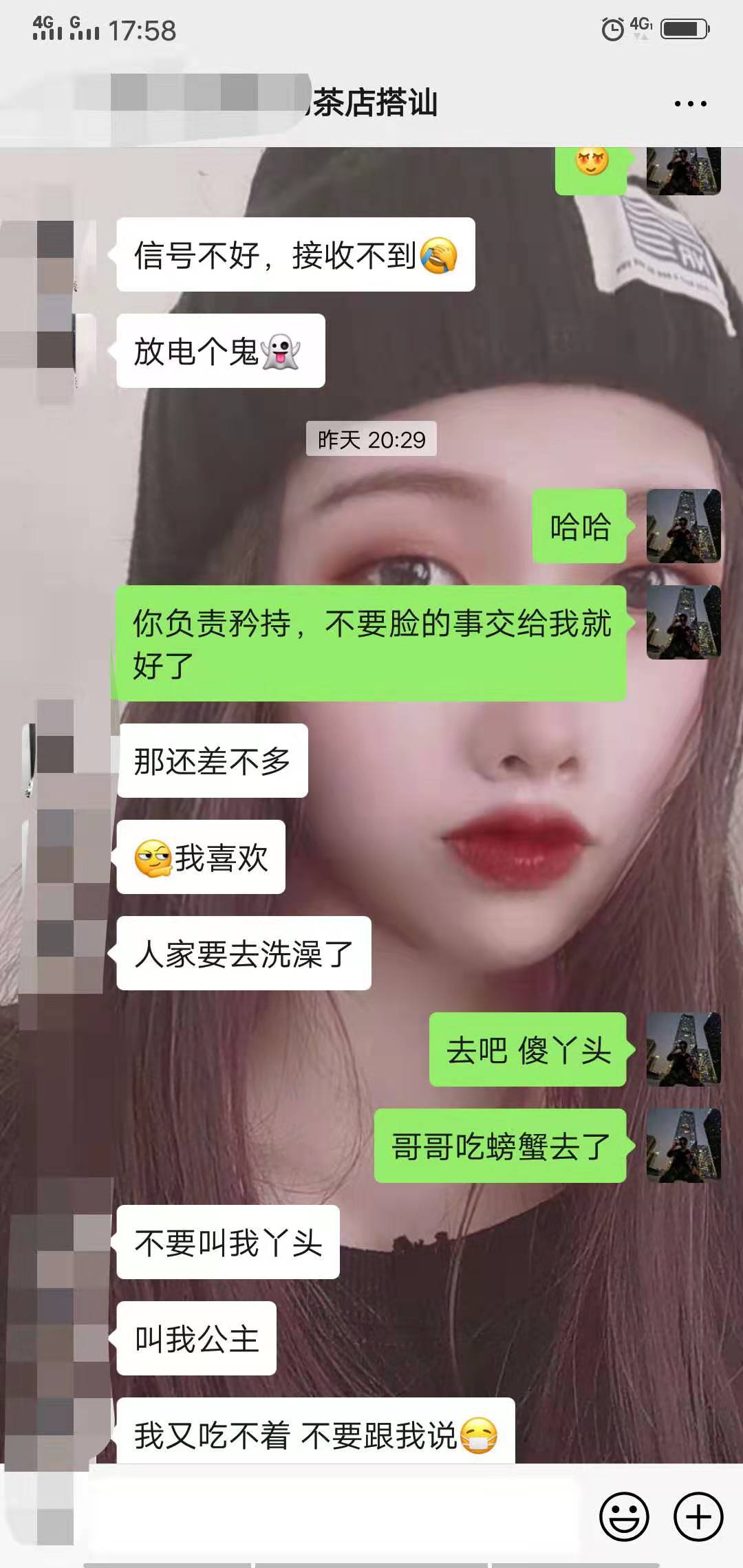Tap the avatar next to "去吧 傻丫头"
Image resolution: width=743 pixels, height=1568 pixels.
[683, 1049]
